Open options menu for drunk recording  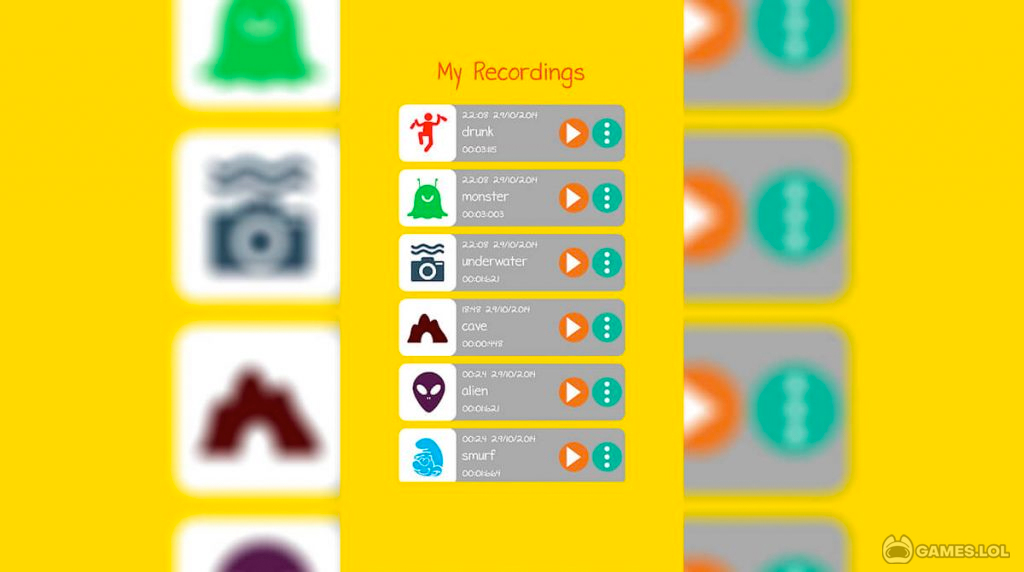(x=607, y=133)
